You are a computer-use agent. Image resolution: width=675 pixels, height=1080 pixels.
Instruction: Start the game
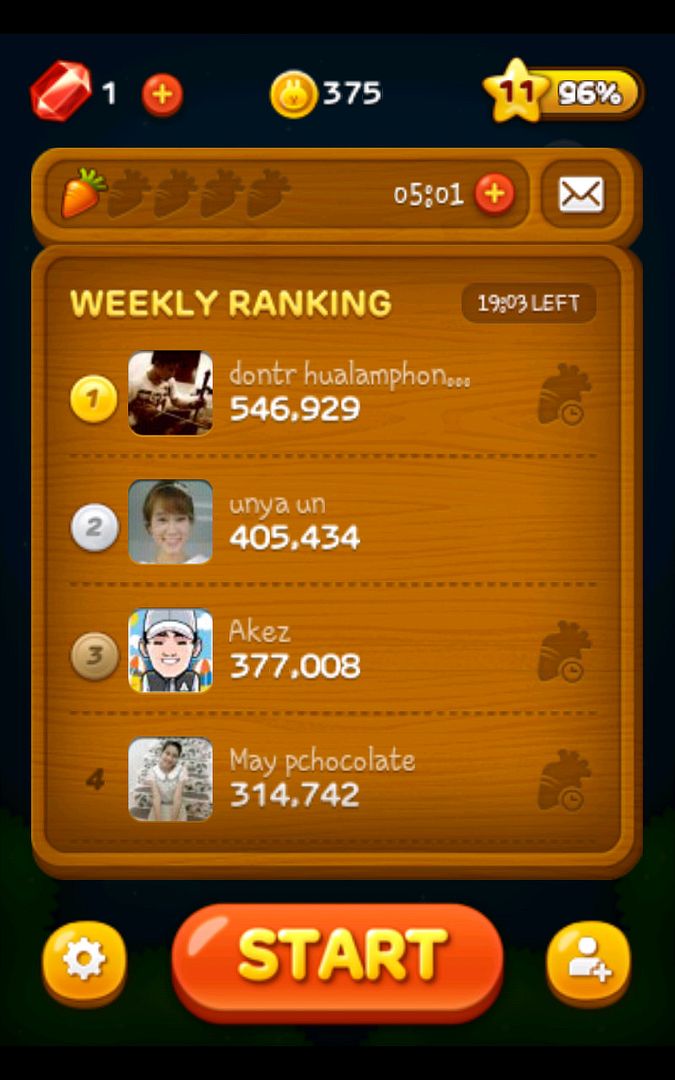tap(337, 956)
